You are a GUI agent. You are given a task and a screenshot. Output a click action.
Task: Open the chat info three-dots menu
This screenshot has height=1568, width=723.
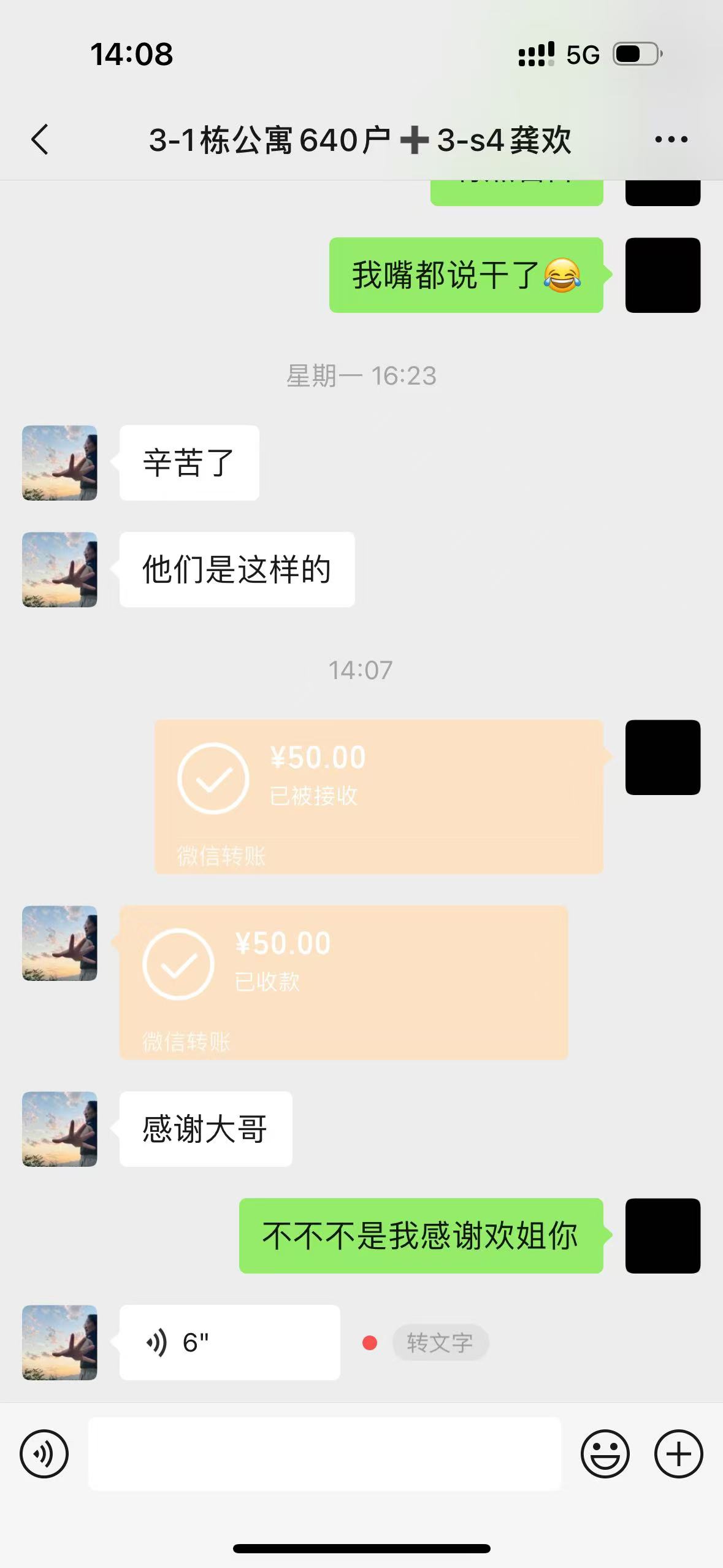tap(671, 140)
